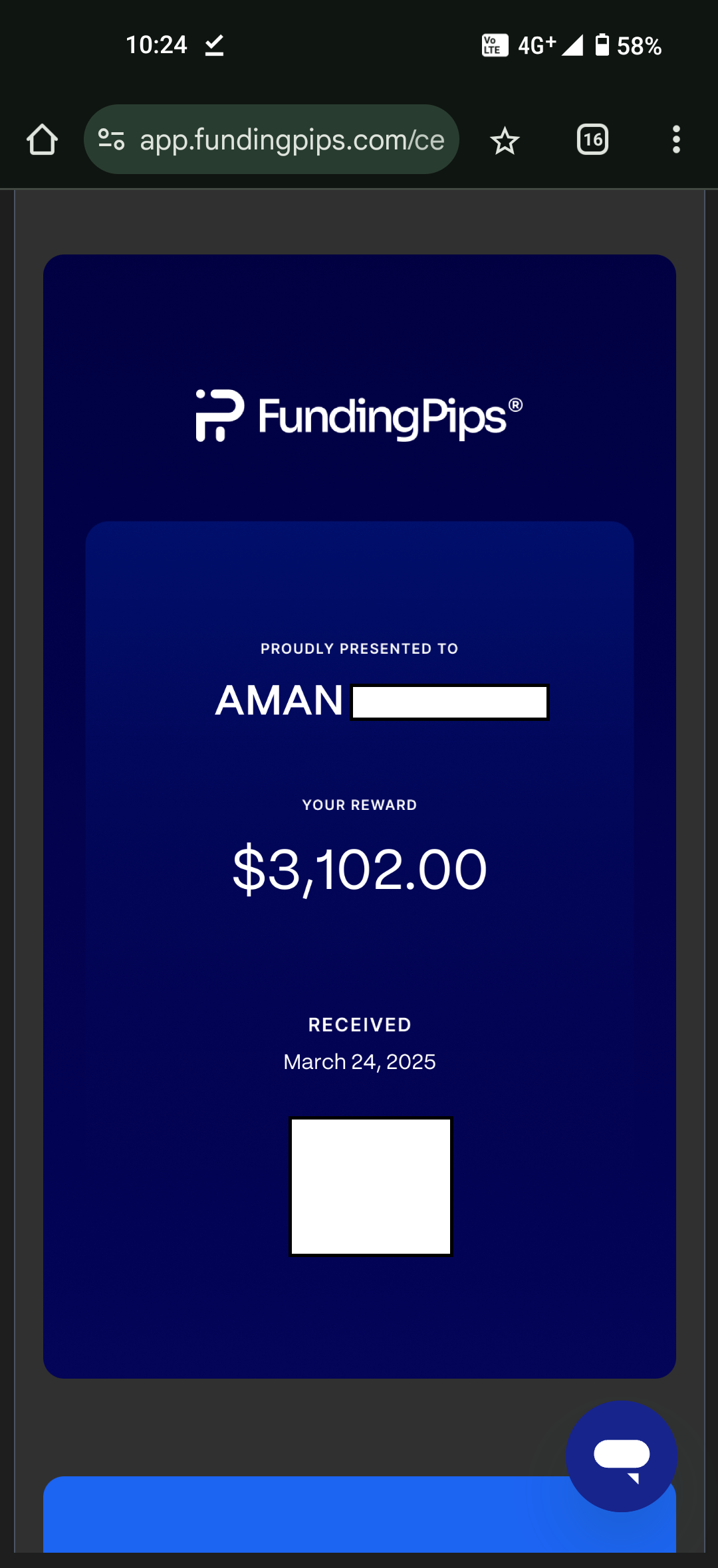Open the tab switcher showing 16 tabs
The image size is (718, 1568).
pos(592,140)
